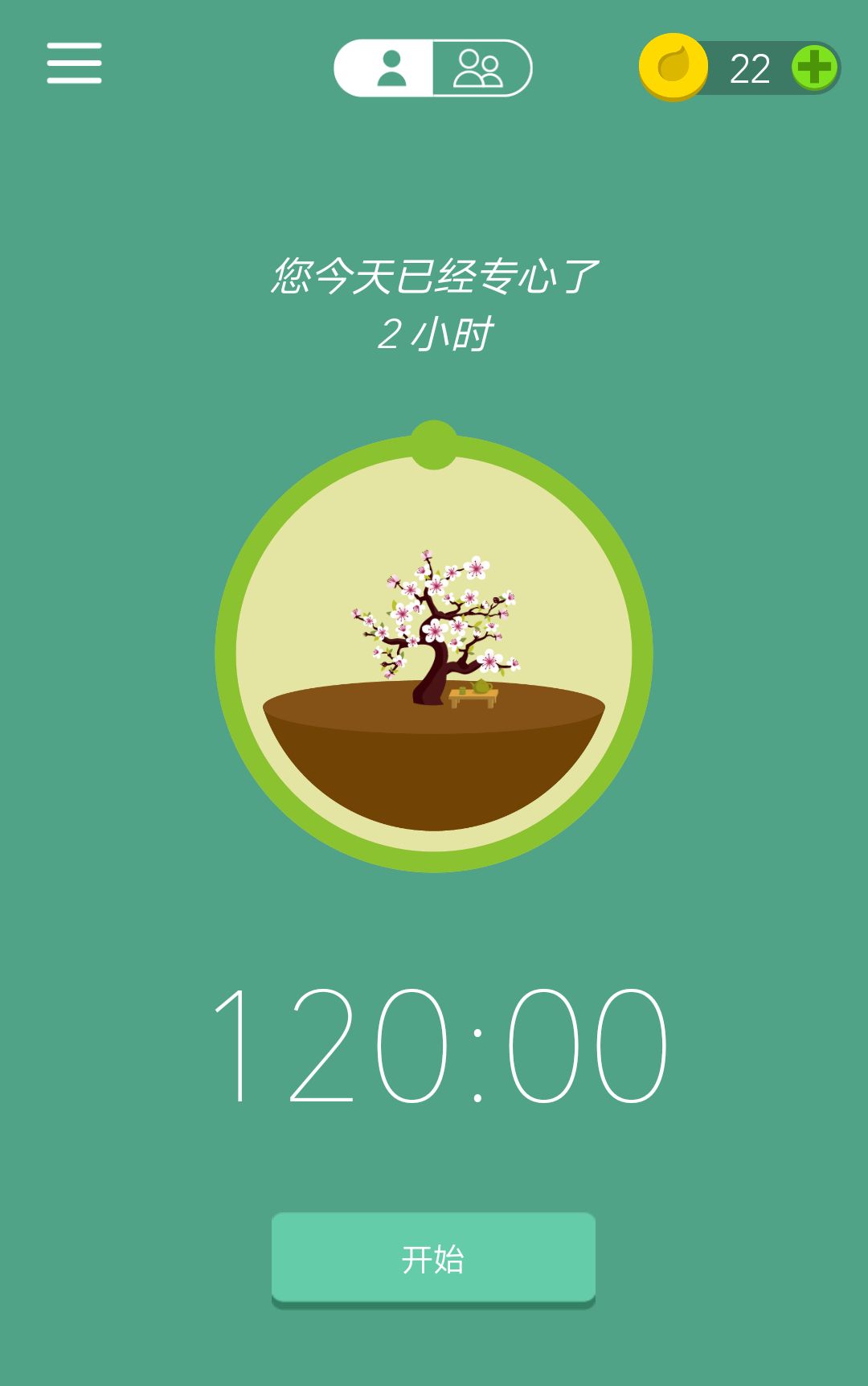Open the hamburger drawer menu
The image size is (868, 1386).
(x=74, y=64)
